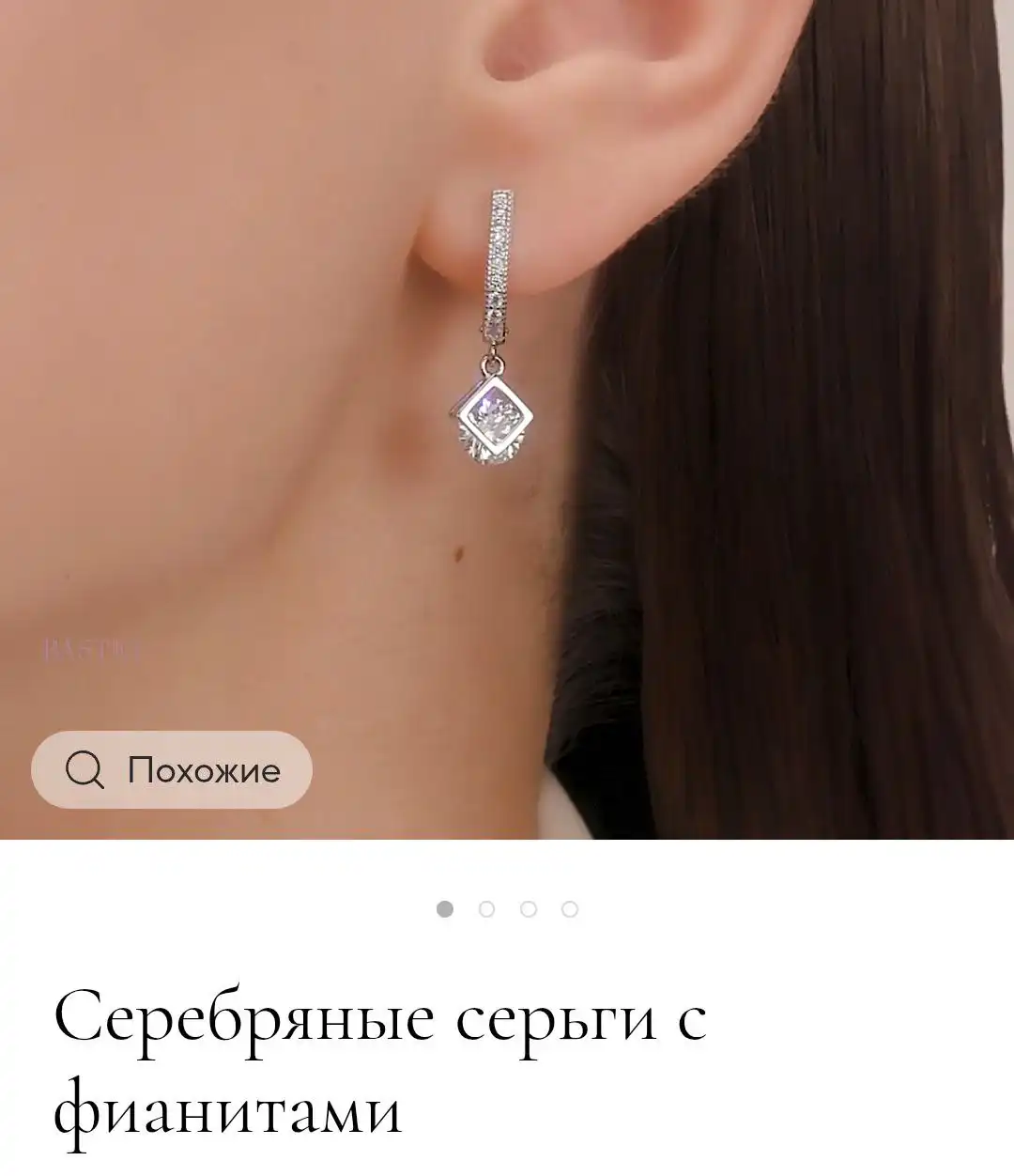Click the magnifier icon inside the Похожие button
This screenshot has height=1176, width=1014.
pyautogui.click(x=86, y=769)
